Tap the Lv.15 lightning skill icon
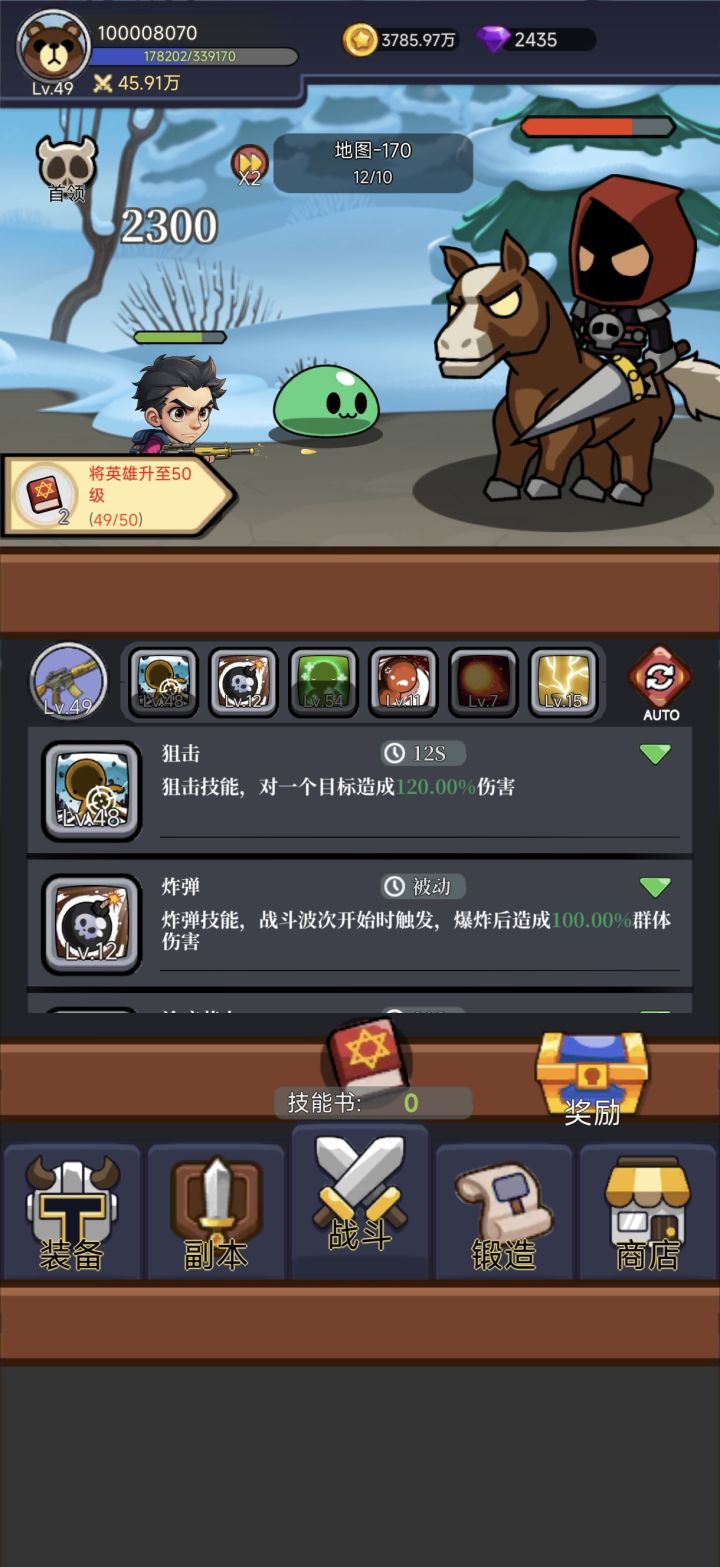Image resolution: width=720 pixels, height=1567 pixels. 565,684
